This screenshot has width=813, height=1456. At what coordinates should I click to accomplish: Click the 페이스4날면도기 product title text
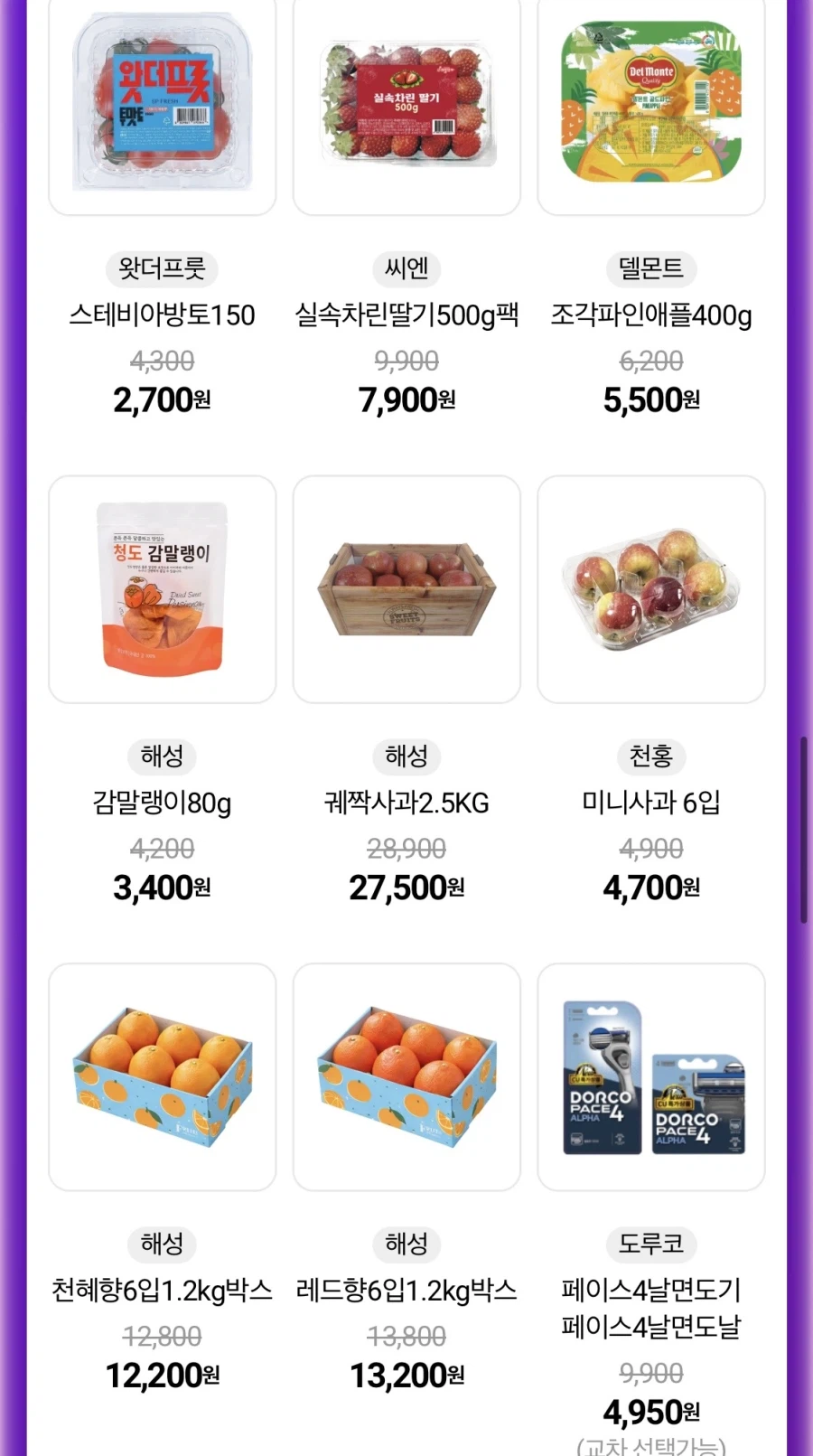pyautogui.click(x=650, y=1291)
